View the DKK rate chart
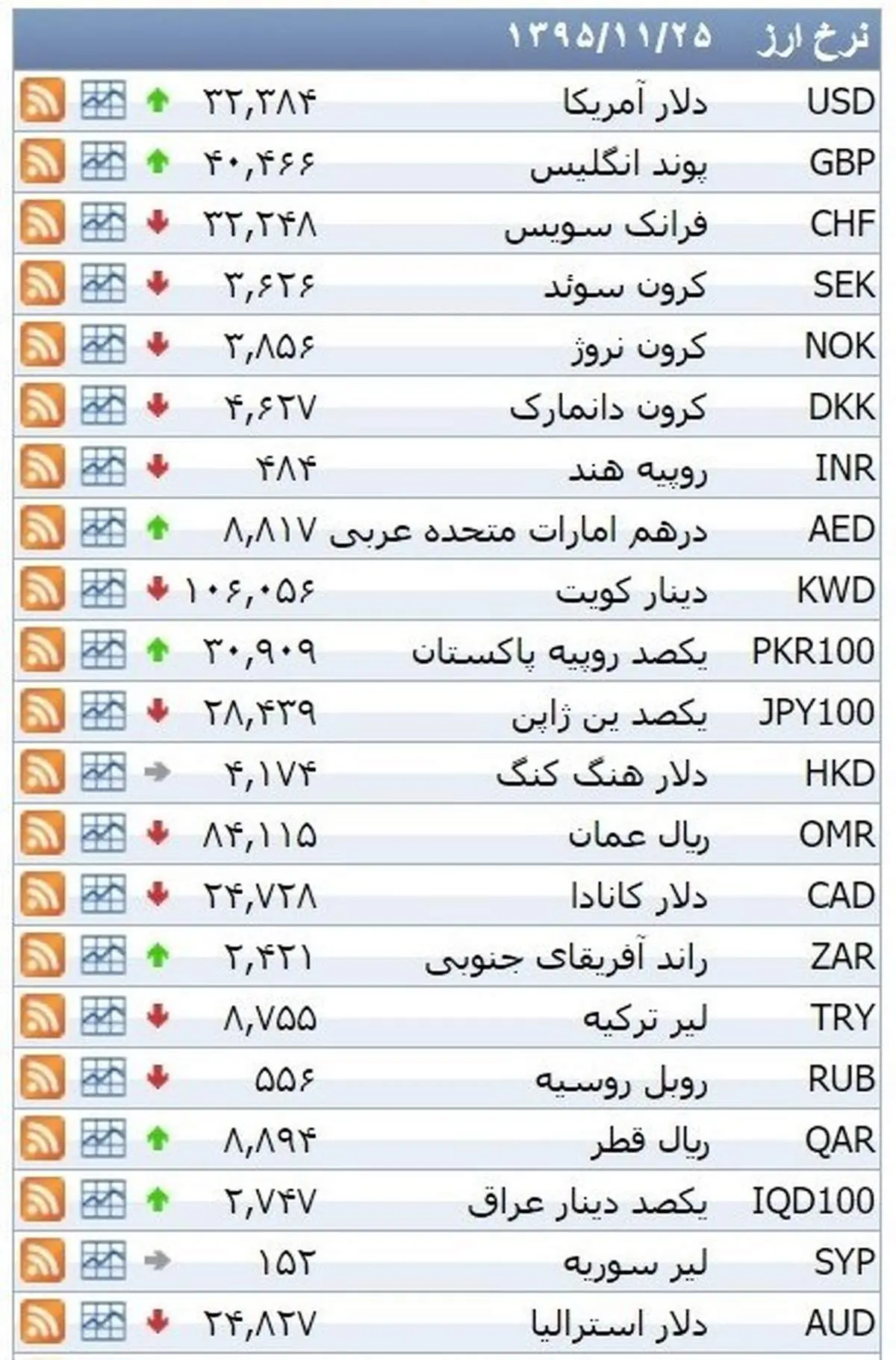The width and height of the screenshot is (896, 1360). [103, 407]
